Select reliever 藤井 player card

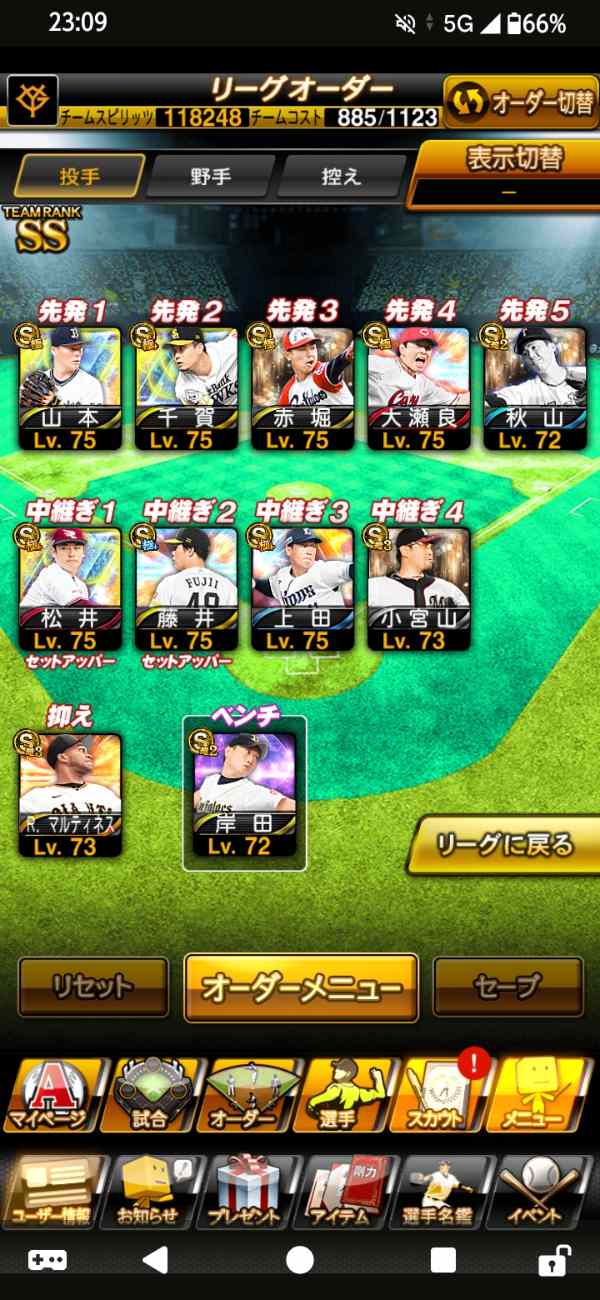186,587
